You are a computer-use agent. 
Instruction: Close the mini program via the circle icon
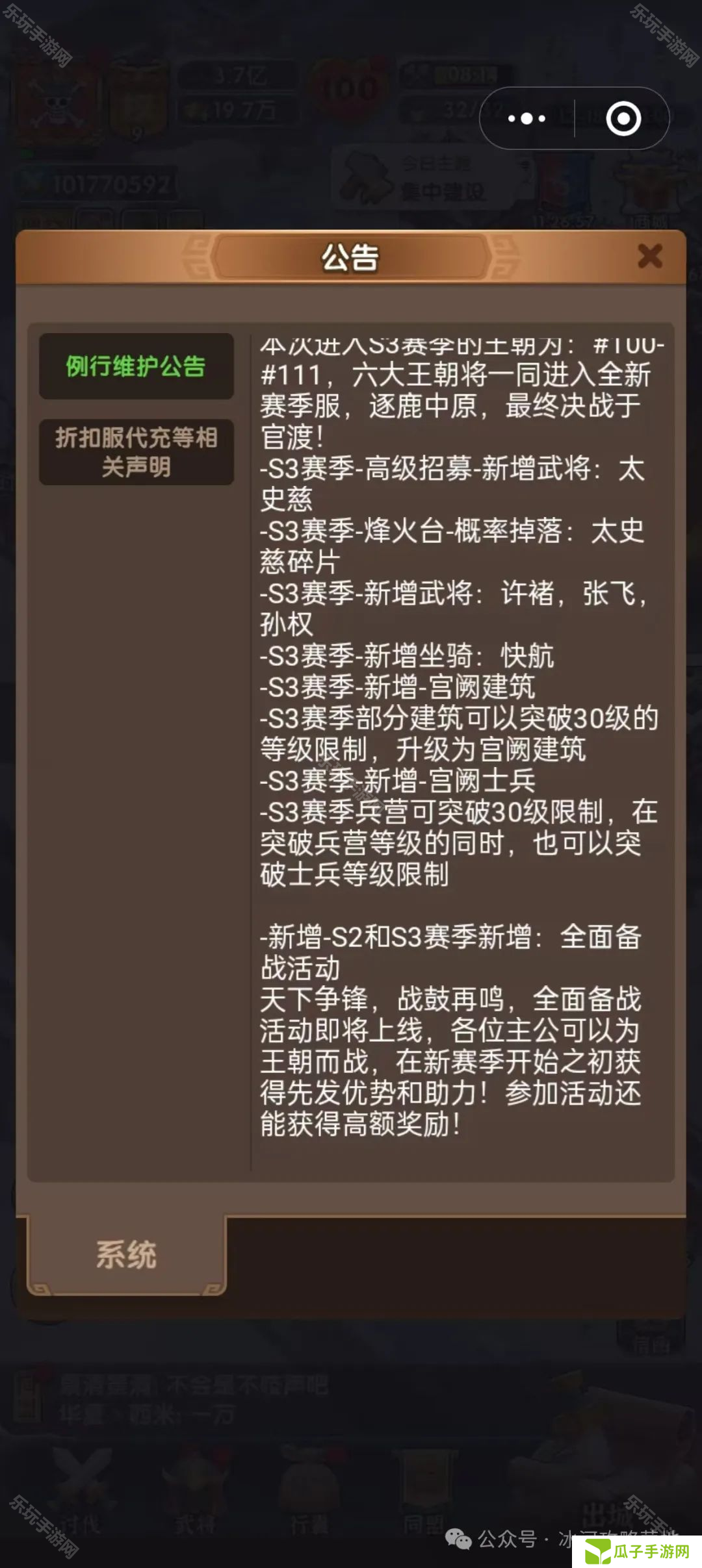[623, 119]
